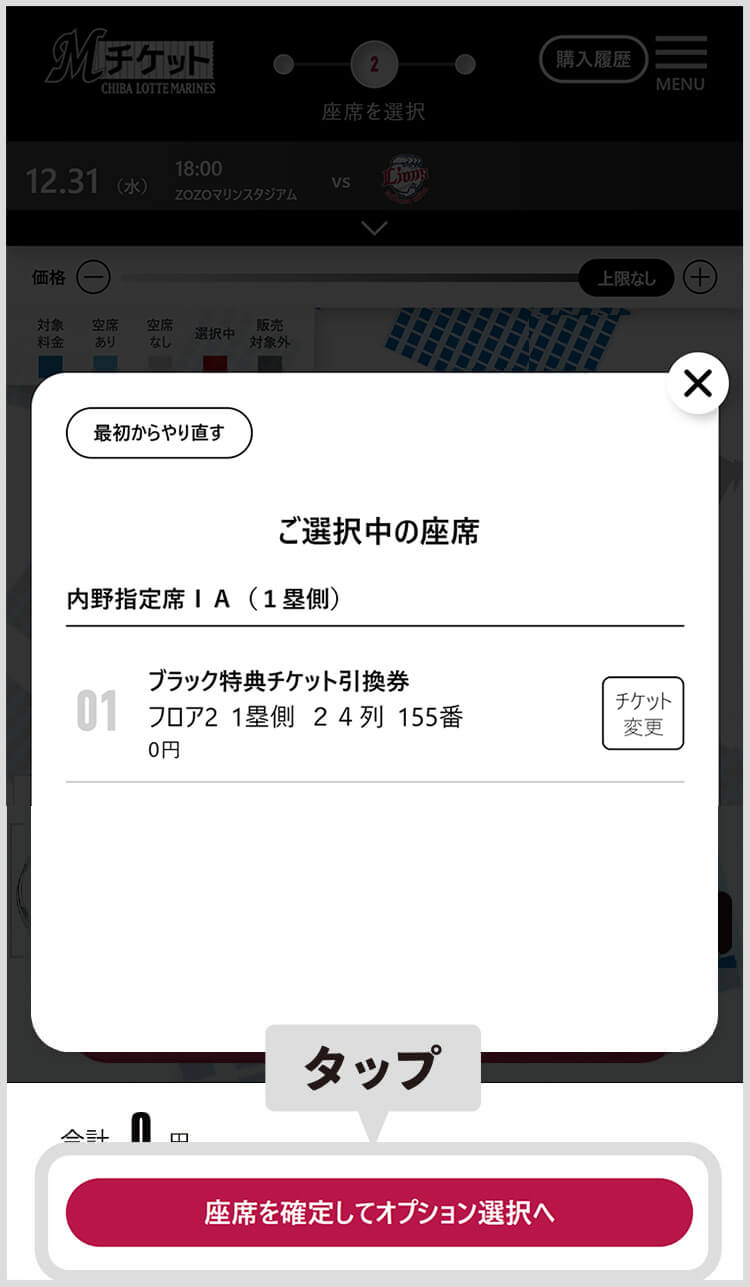Tap 最初からやり直す to start over
750x1287 pixels.
point(159,433)
